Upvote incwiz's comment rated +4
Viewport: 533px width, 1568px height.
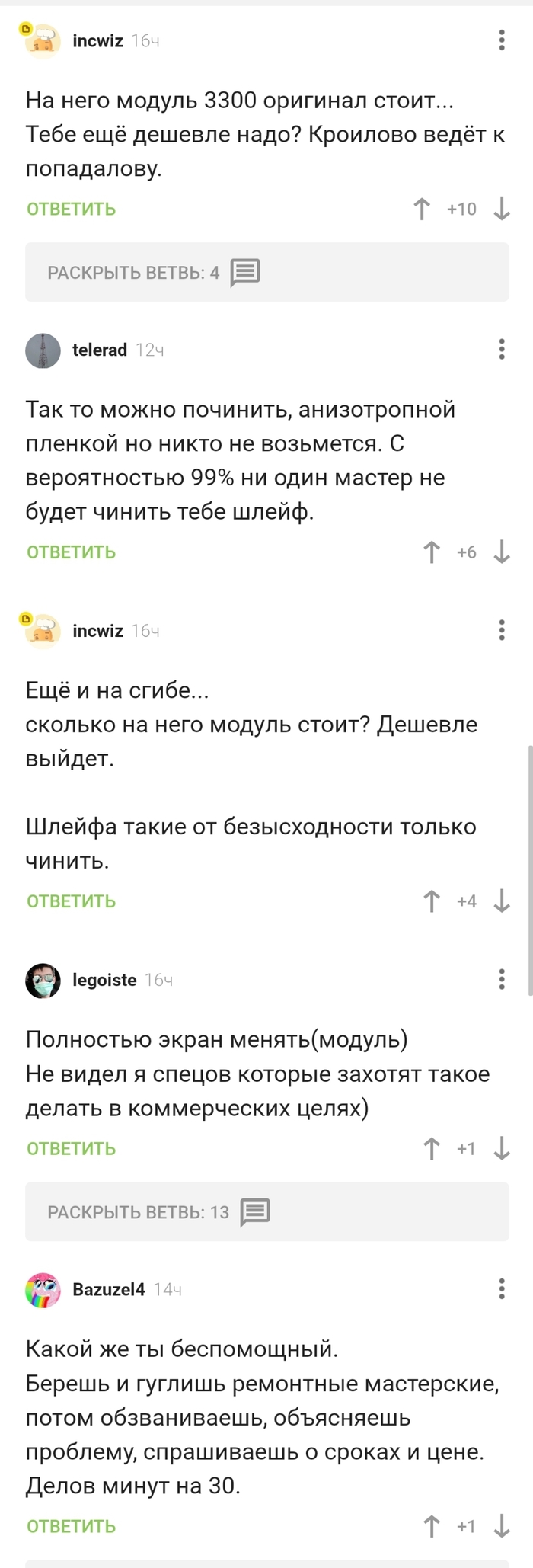tap(431, 901)
